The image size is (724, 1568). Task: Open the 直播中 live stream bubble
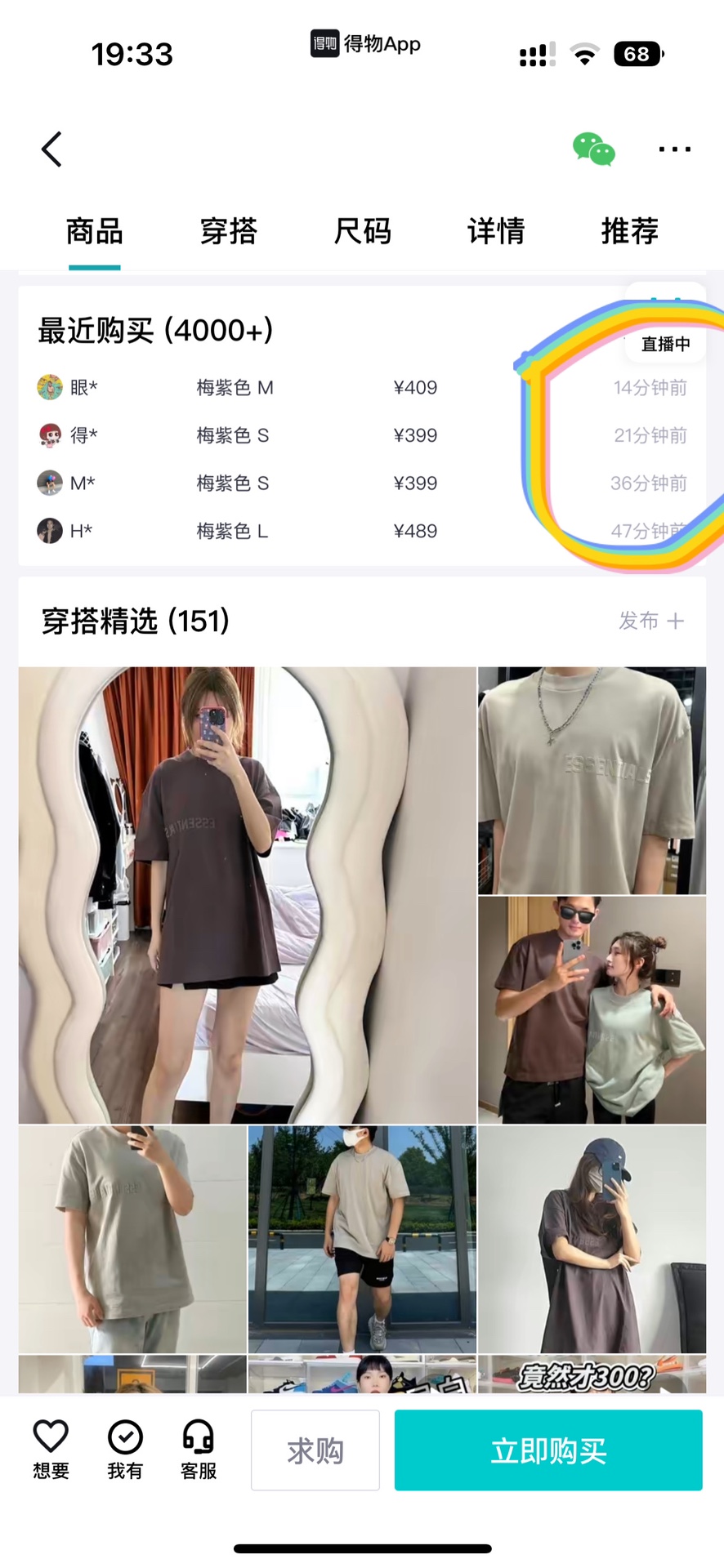tap(665, 344)
